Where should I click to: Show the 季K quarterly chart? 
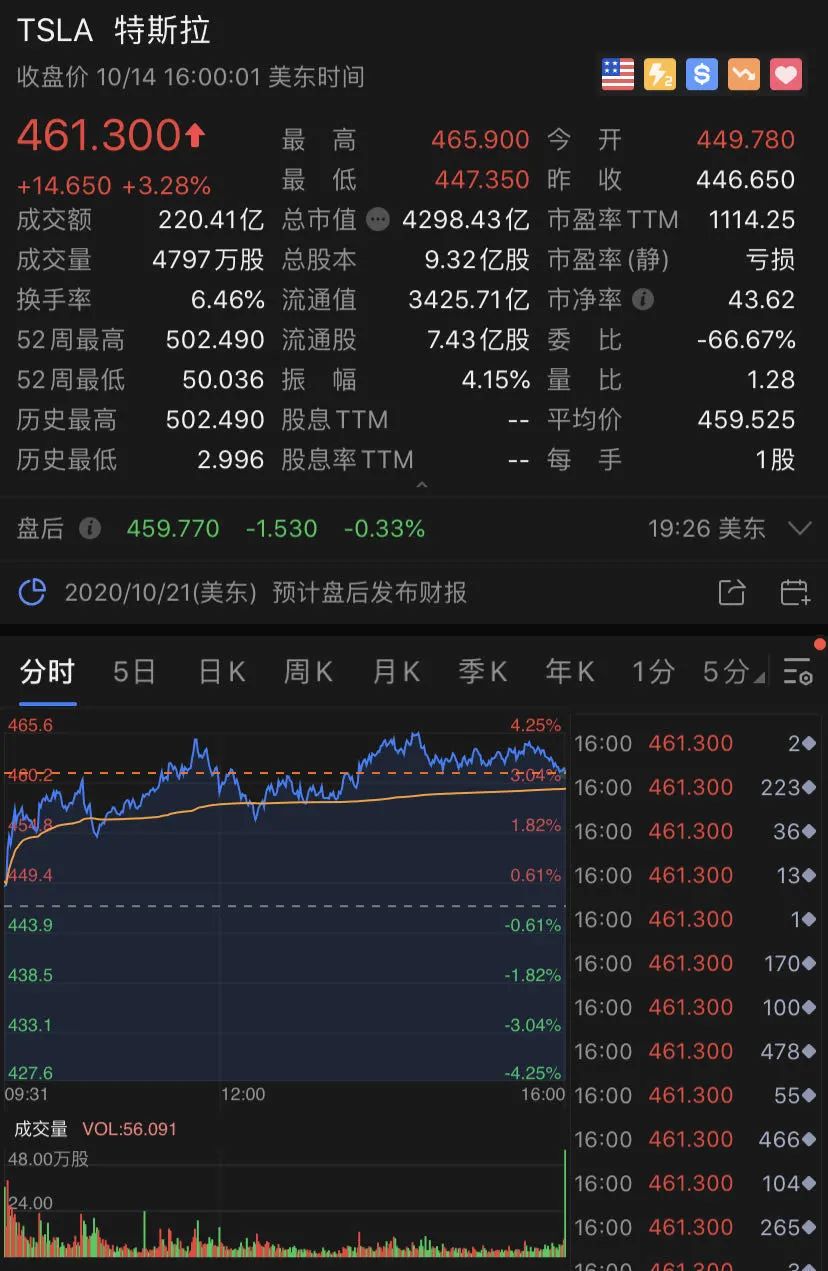[x=483, y=672]
